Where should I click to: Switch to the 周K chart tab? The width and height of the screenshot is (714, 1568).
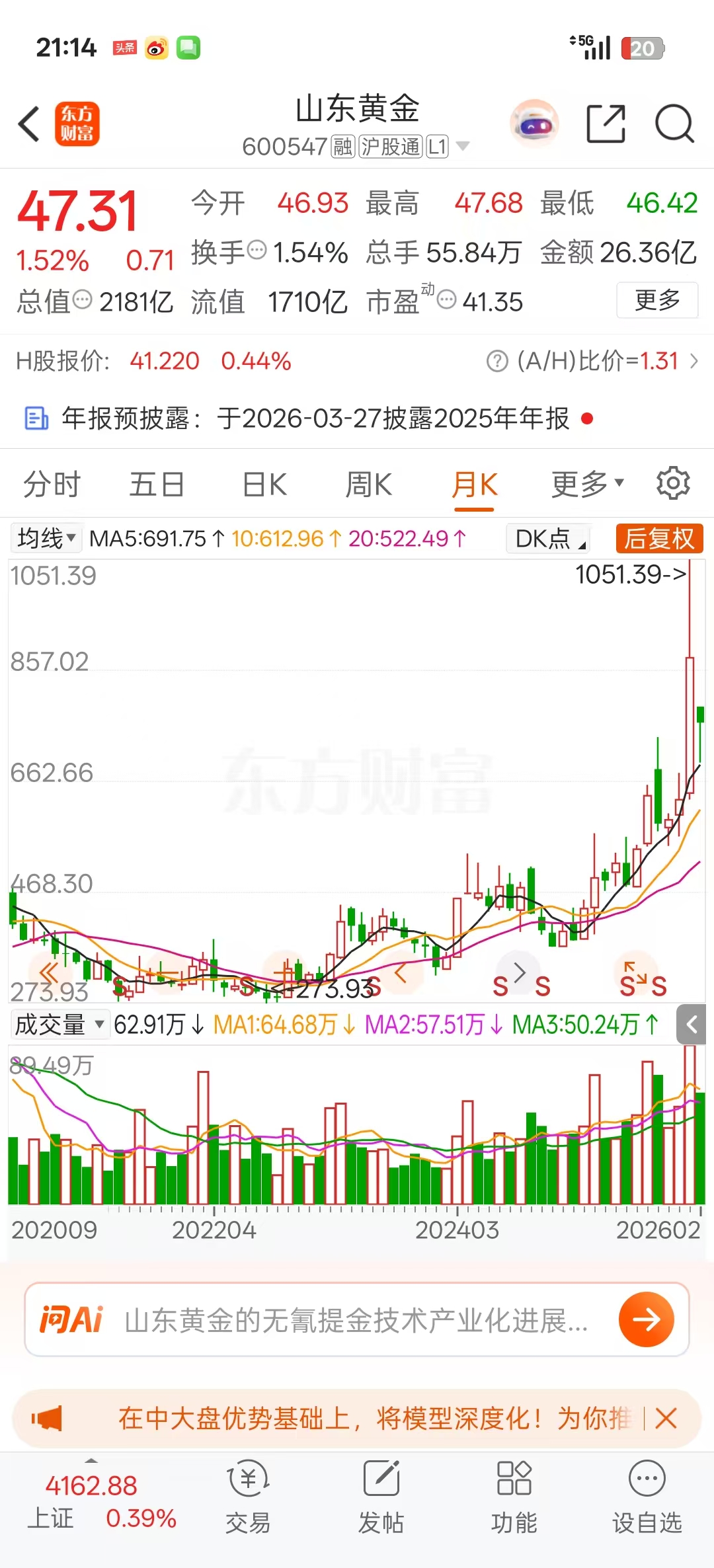click(x=368, y=485)
